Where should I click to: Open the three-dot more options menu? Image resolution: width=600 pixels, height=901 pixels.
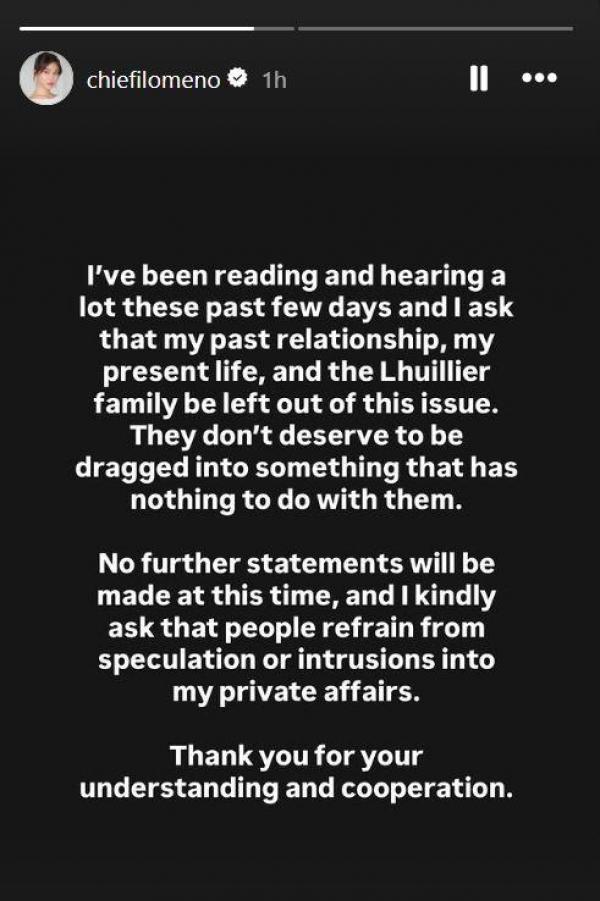tap(539, 79)
